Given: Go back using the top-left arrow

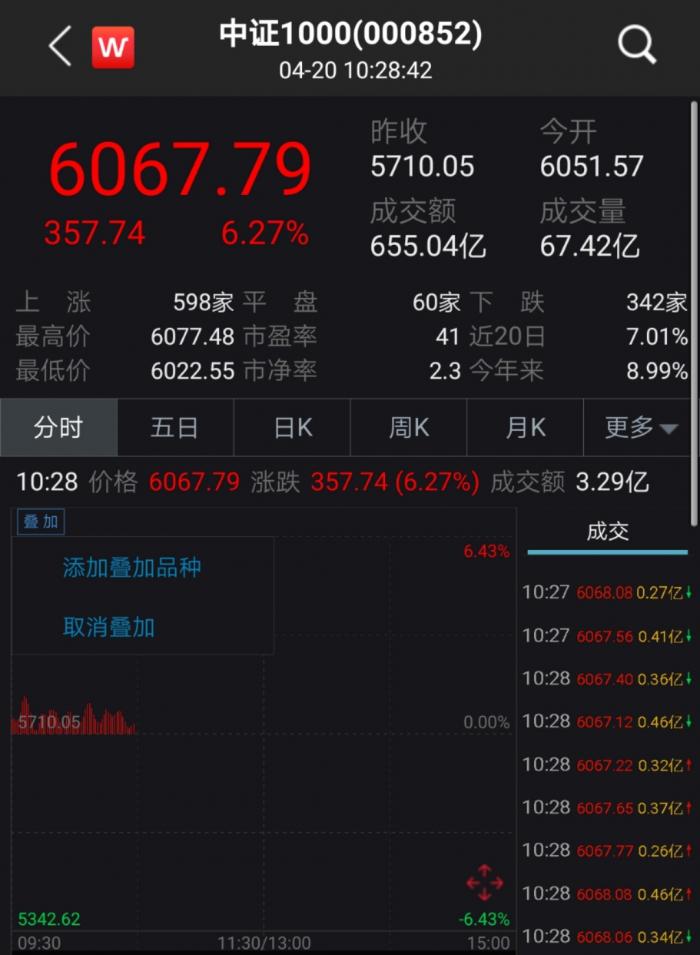Looking at the screenshot, I should point(60,47).
